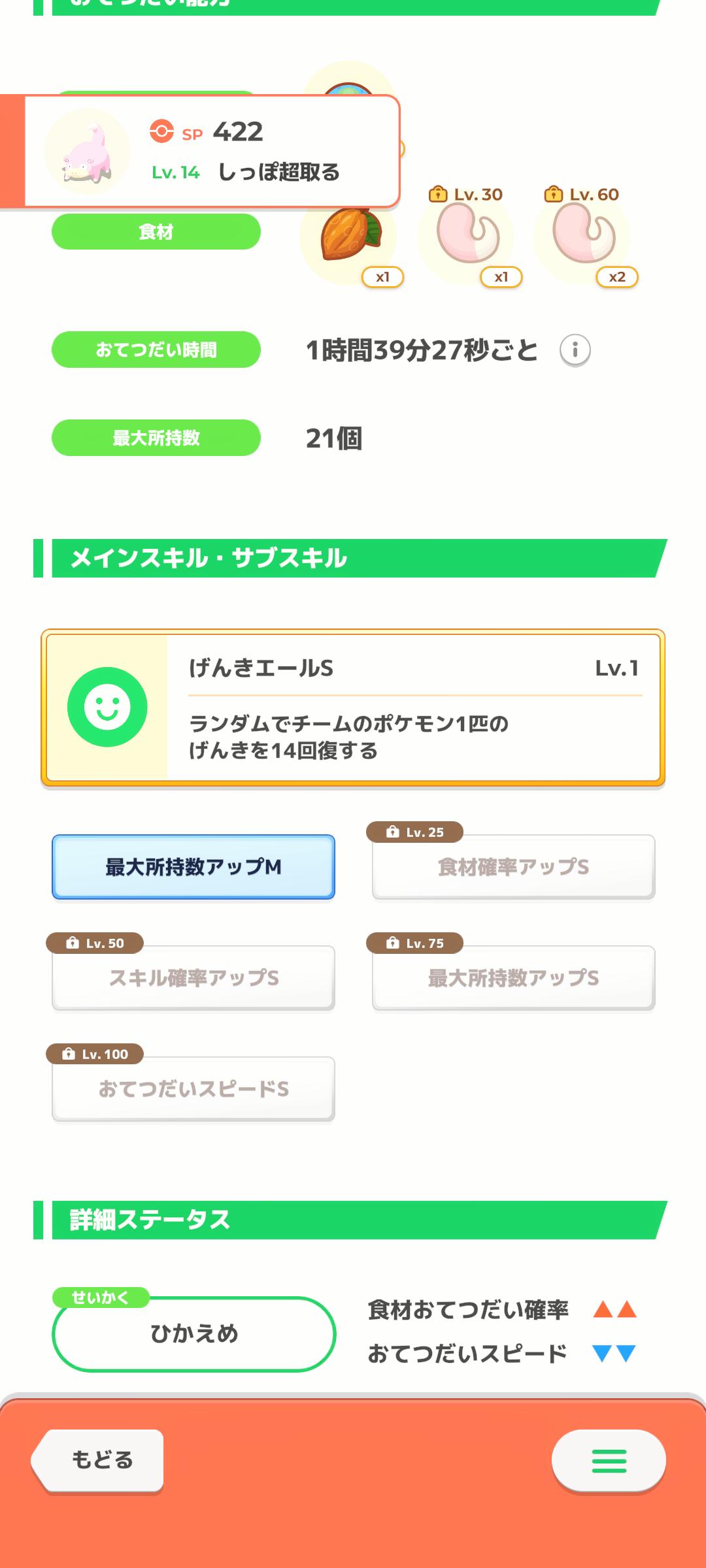
Task: Select the 最大所持数アップM sub skill
Action: pyautogui.click(x=193, y=867)
